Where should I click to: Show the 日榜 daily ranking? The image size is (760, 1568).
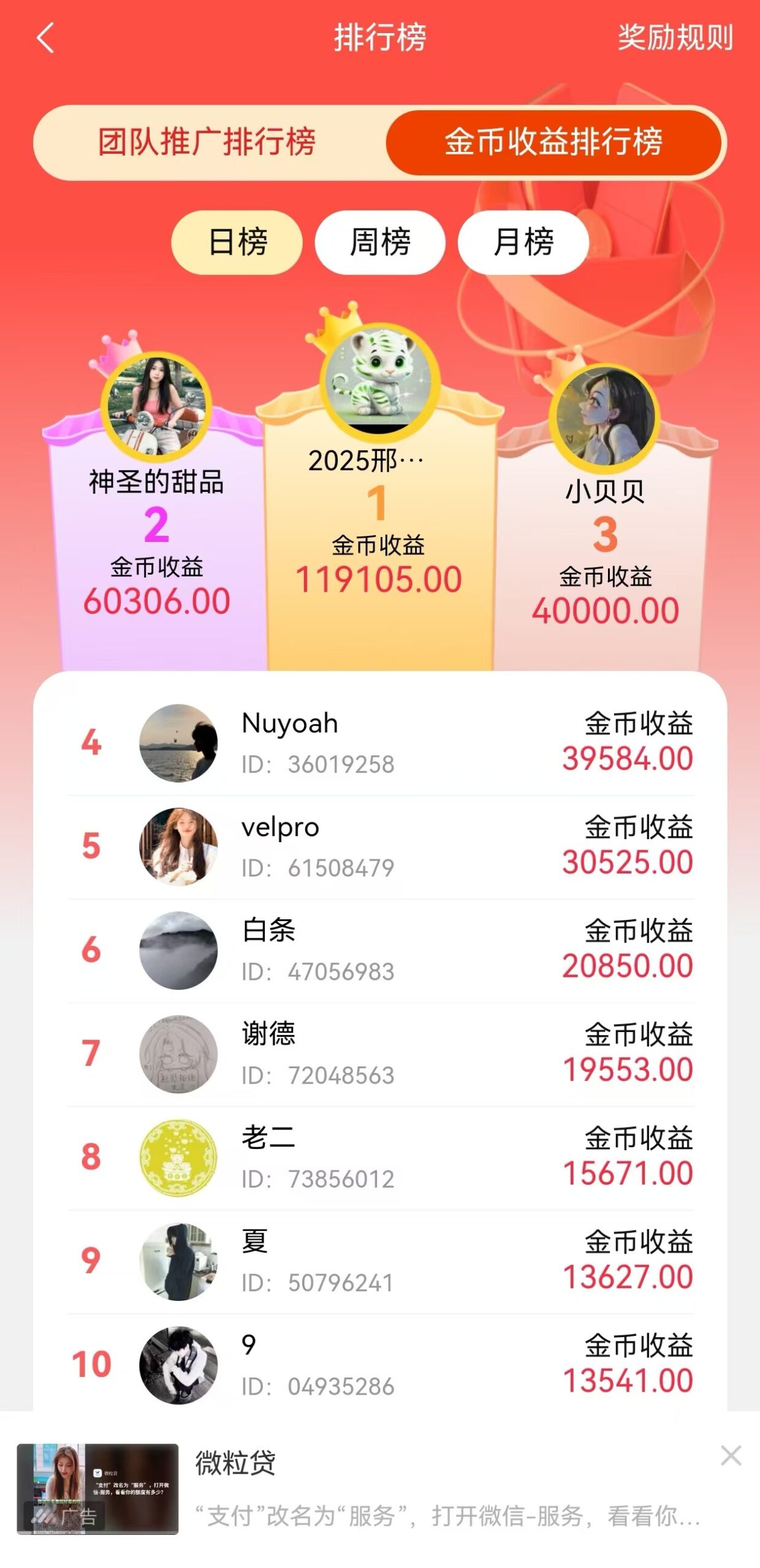click(237, 242)
